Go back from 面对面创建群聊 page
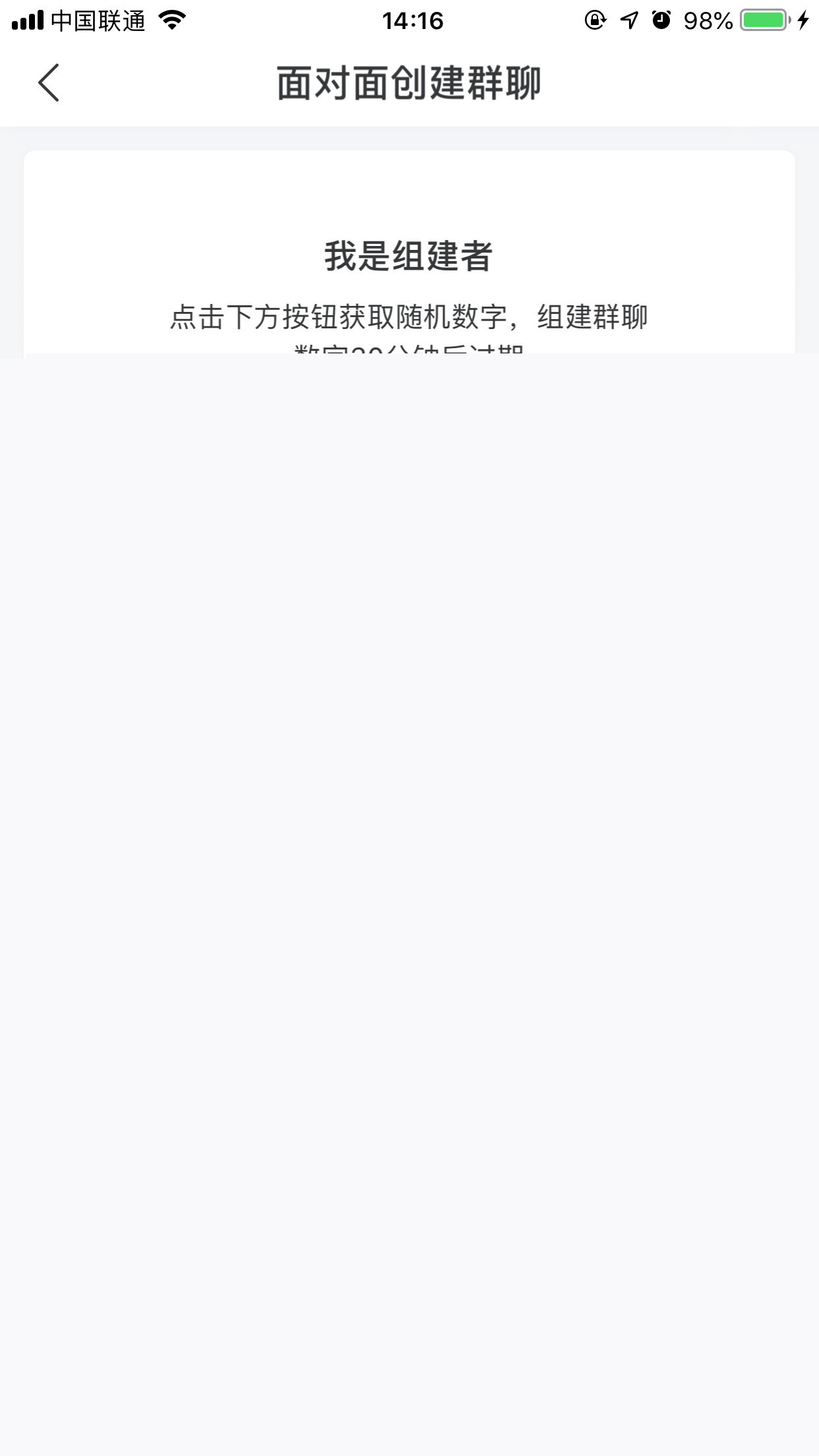 [x=49, y=83]
